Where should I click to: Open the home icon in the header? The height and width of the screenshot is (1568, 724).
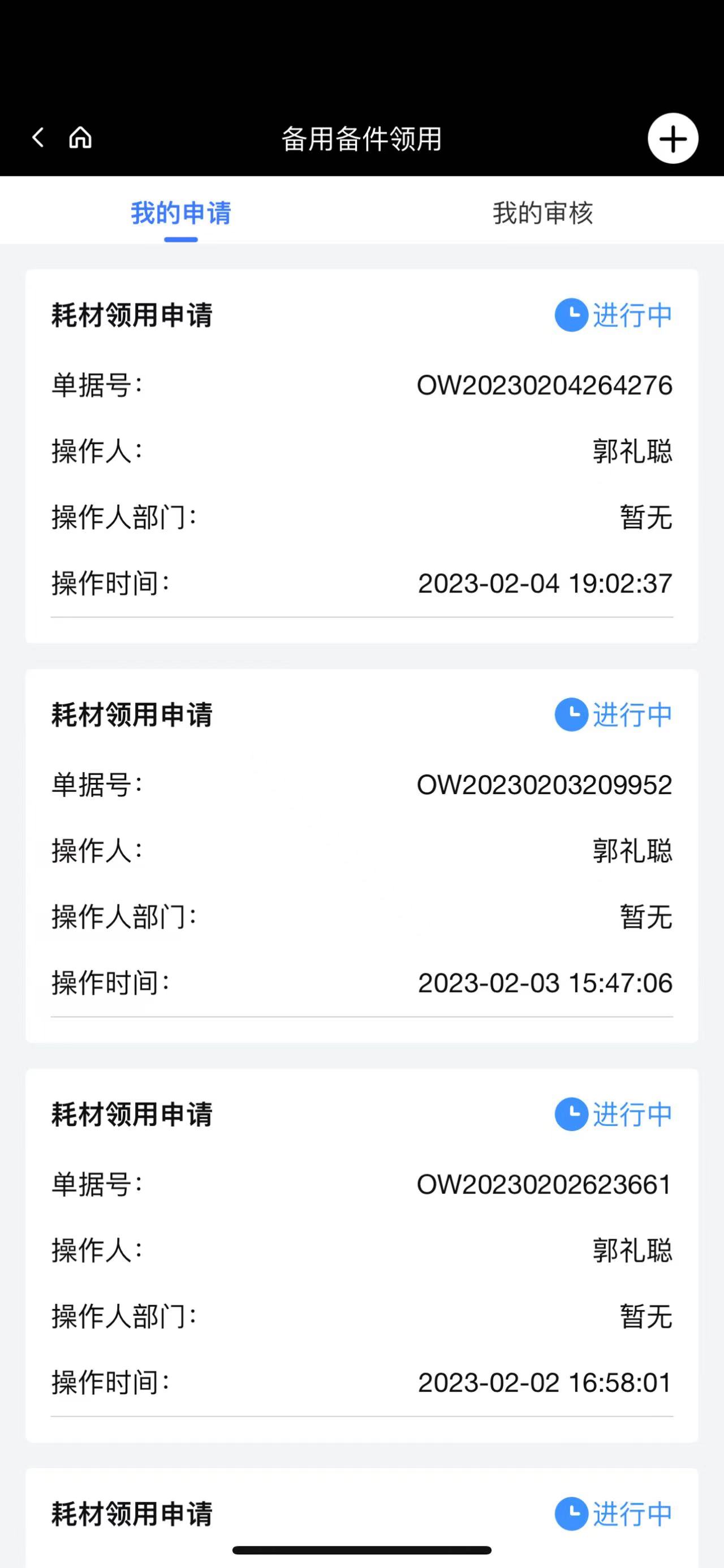tap(80, 137)
